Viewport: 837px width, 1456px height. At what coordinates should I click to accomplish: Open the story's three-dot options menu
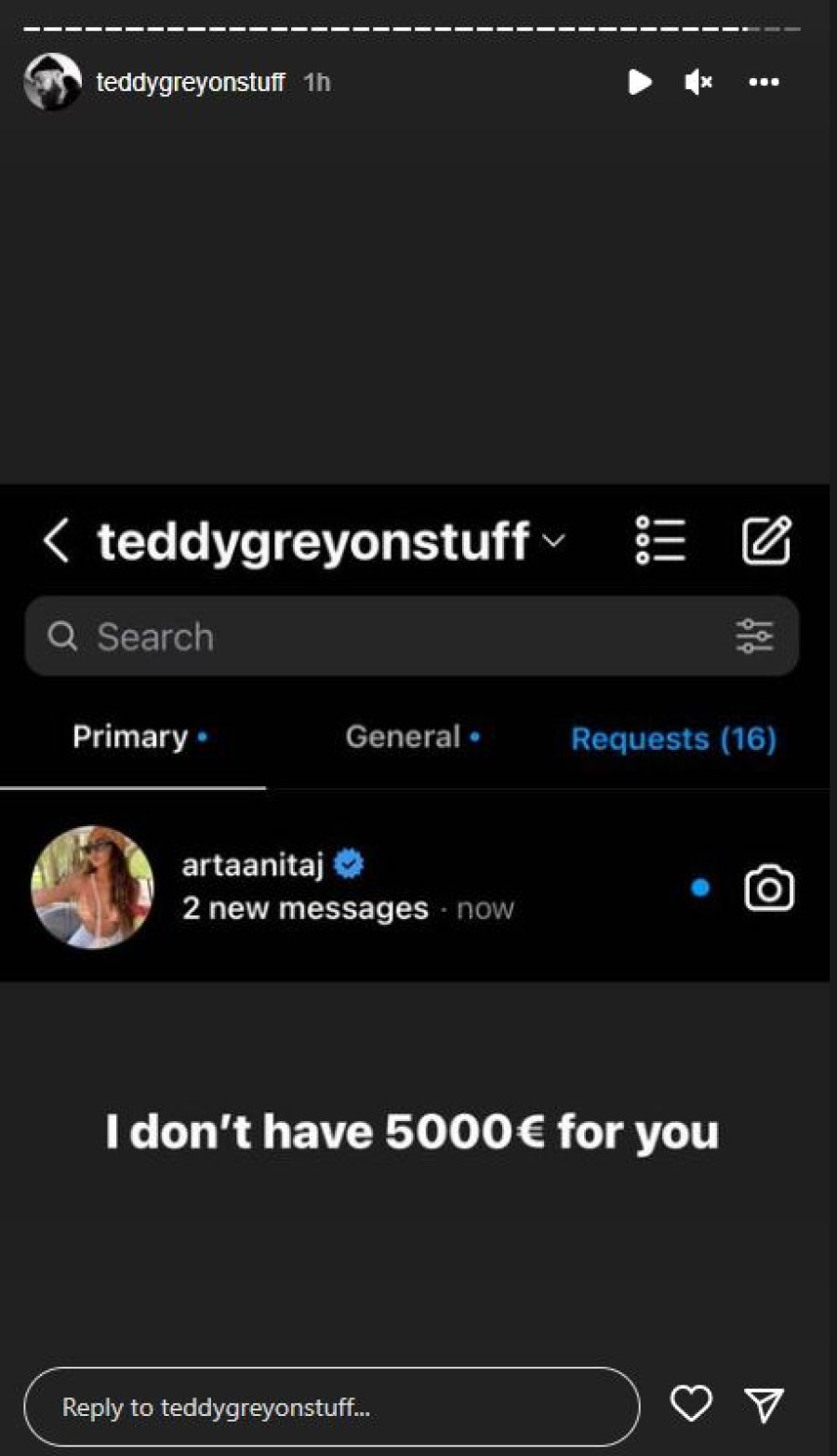pos(764,83)
